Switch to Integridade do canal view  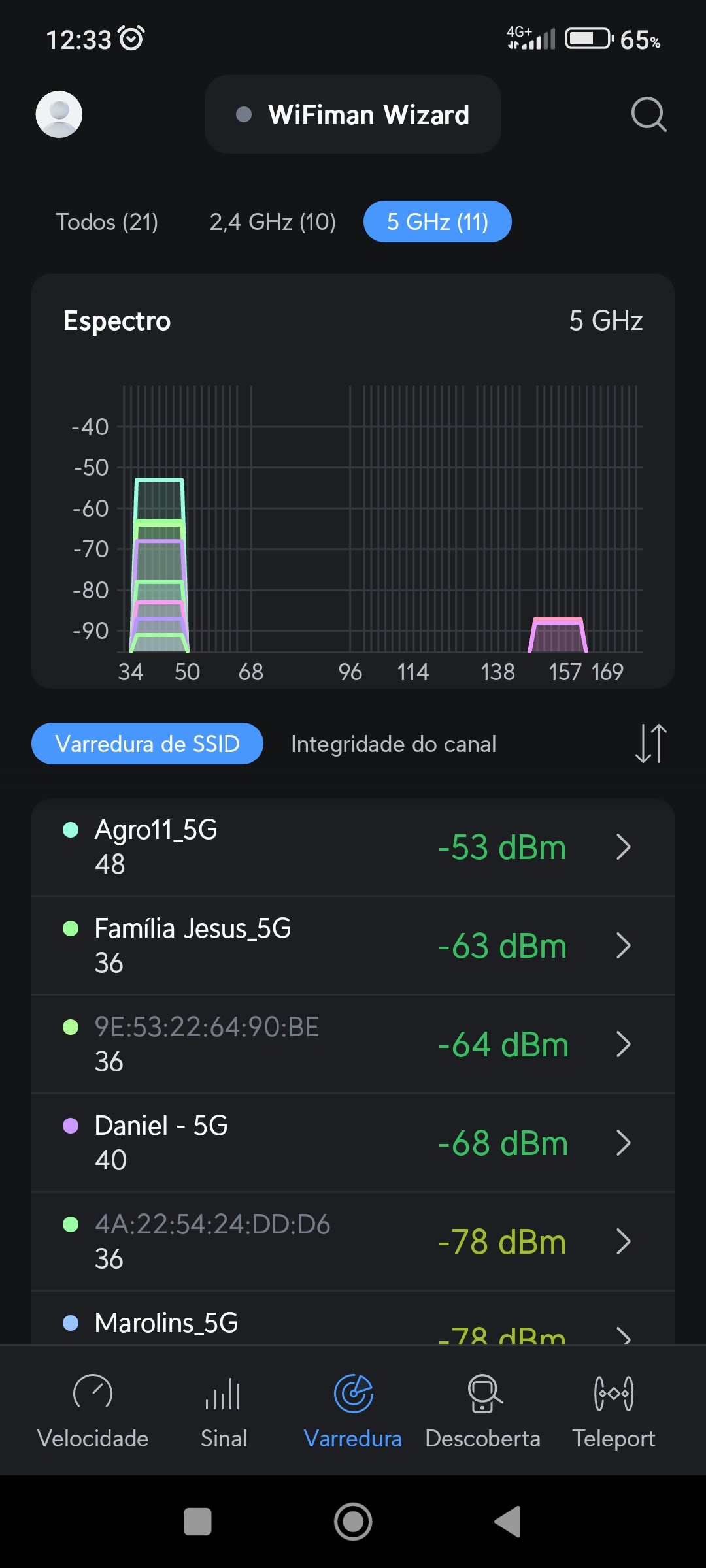click(x=394, y=744)
